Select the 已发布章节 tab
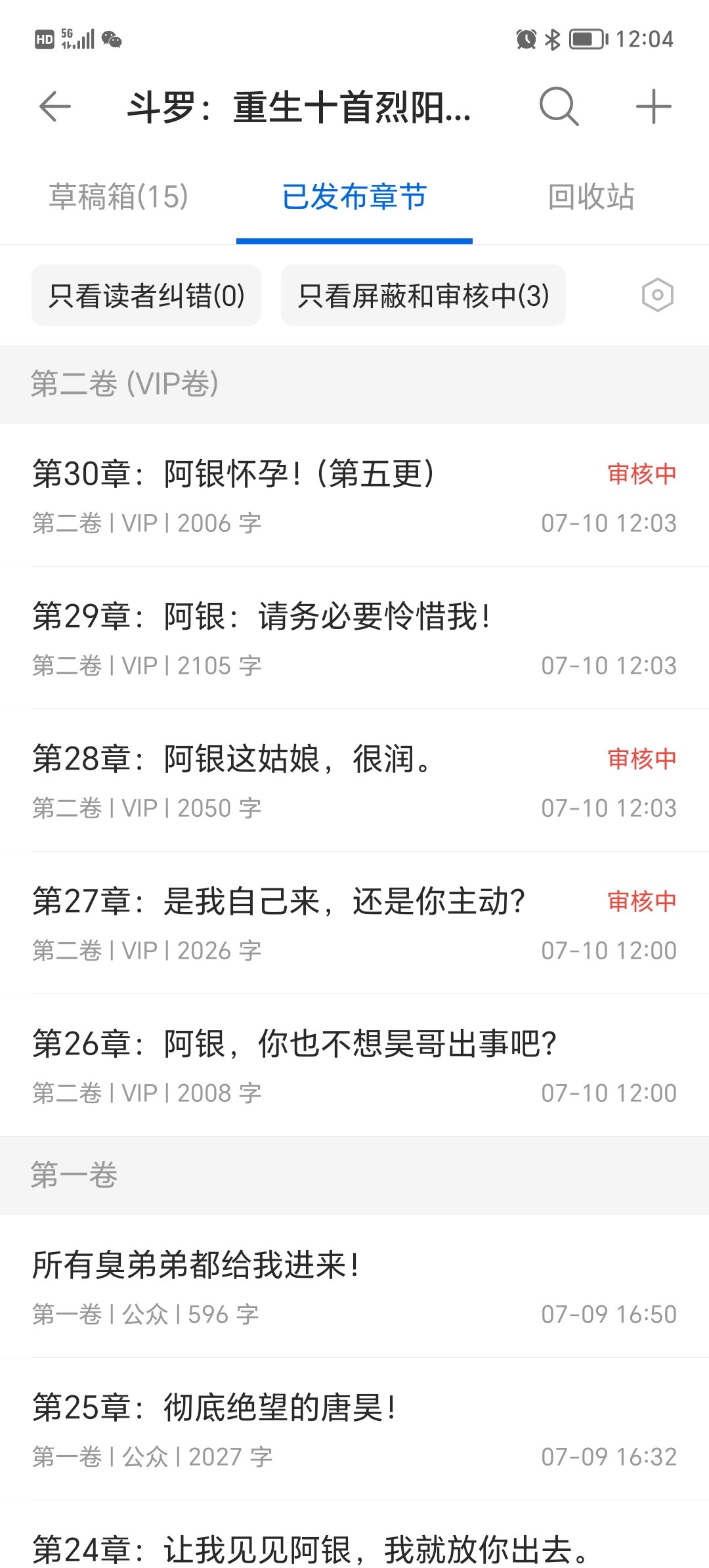This screenshot has height=1568, width=709. (354, 197)
